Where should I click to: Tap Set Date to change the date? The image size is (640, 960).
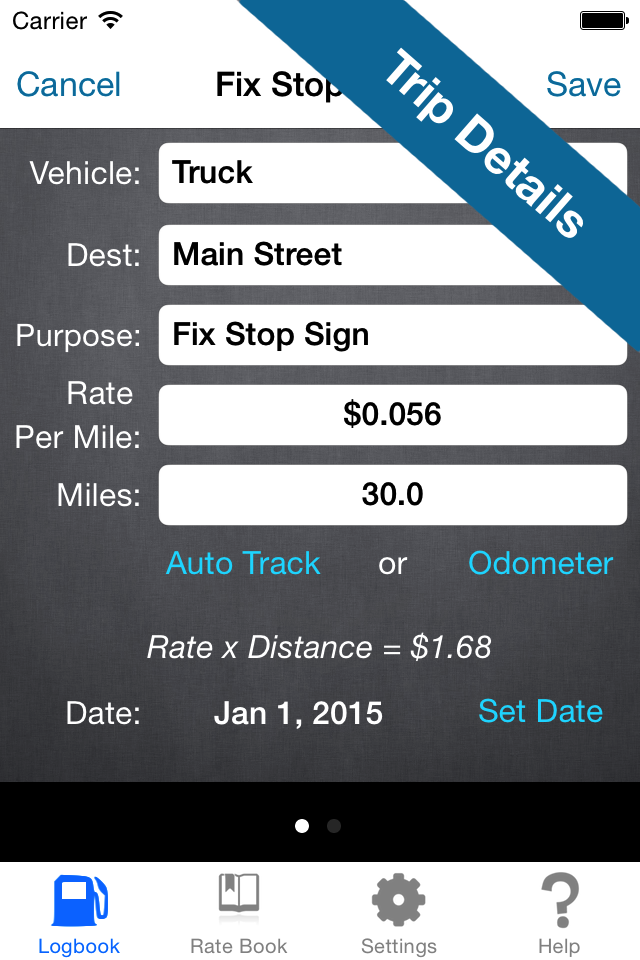tap(540, 711)
